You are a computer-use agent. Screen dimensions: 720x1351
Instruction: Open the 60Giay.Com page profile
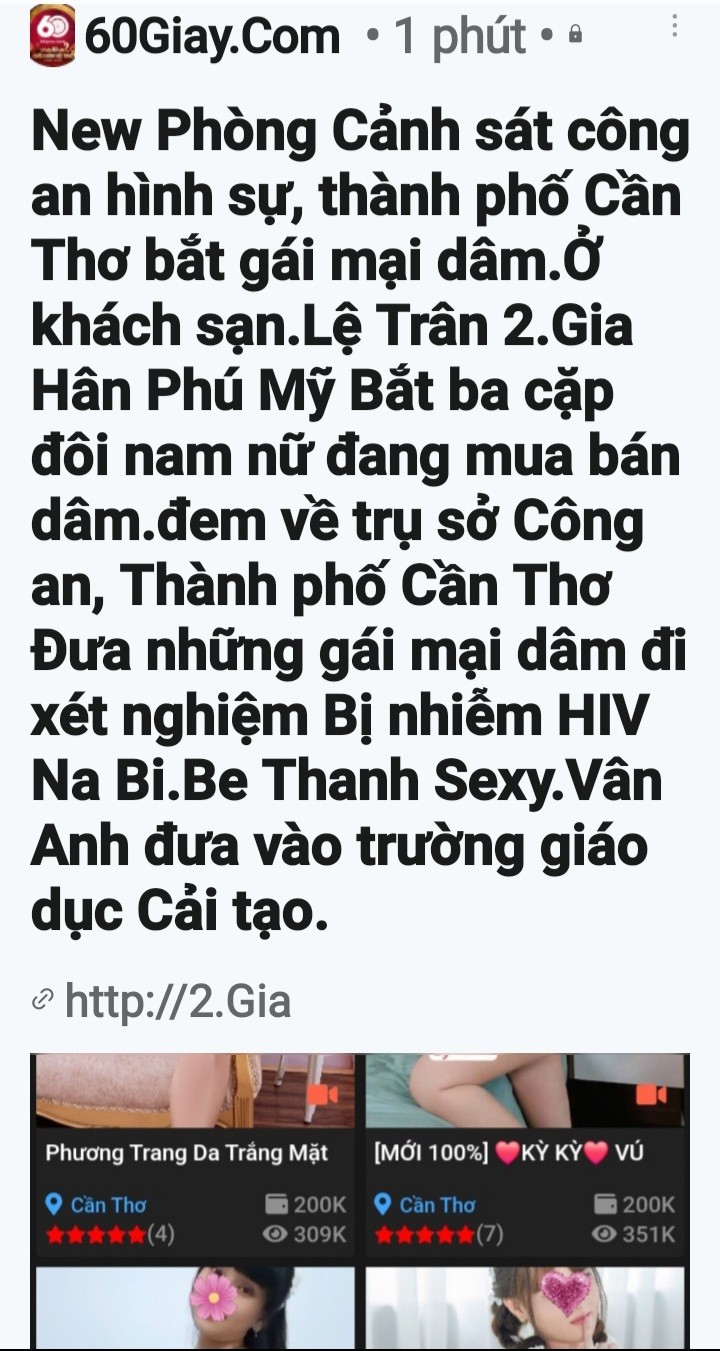212,37
